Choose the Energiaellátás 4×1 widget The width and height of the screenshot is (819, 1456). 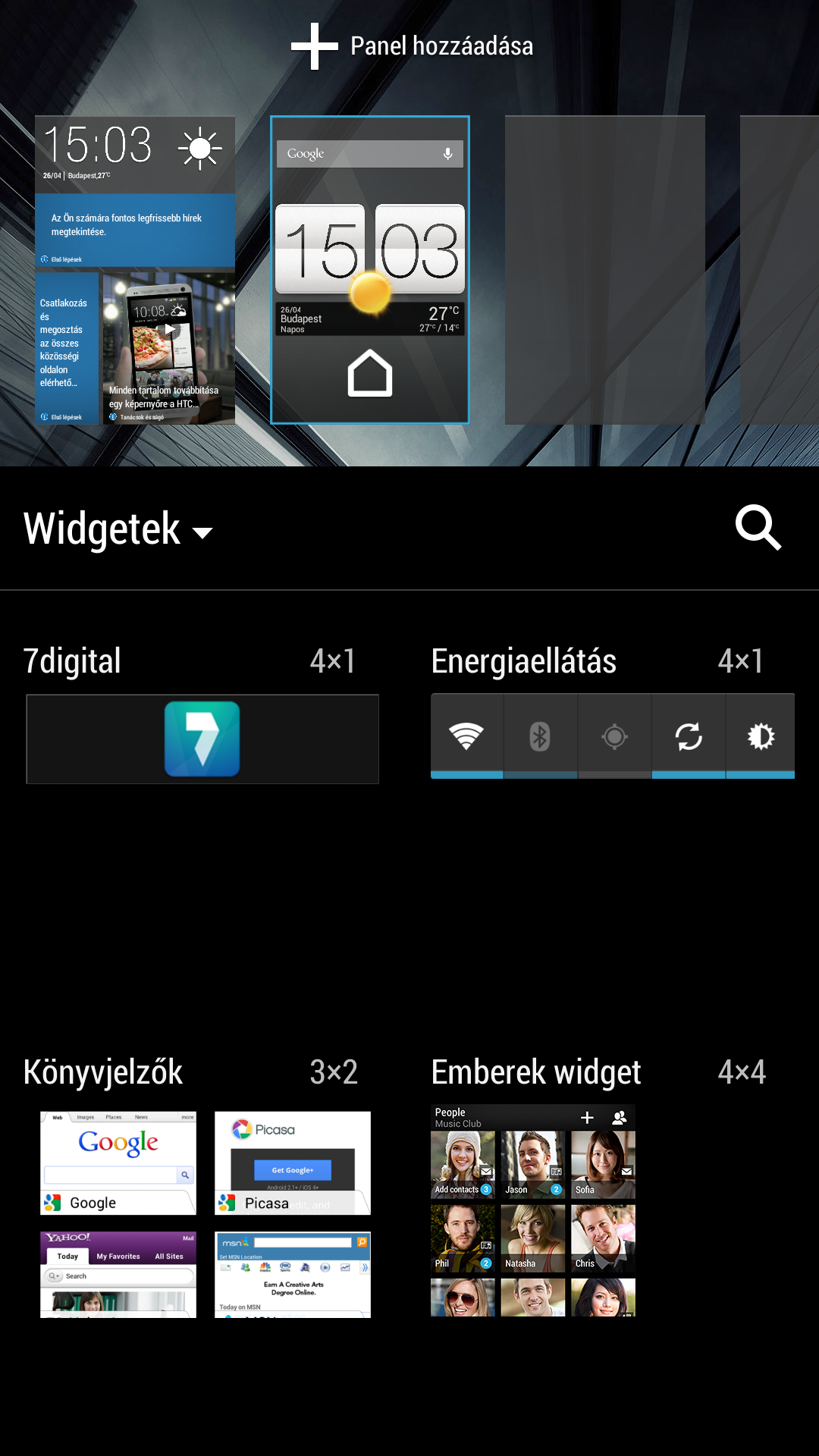(613, 736)
